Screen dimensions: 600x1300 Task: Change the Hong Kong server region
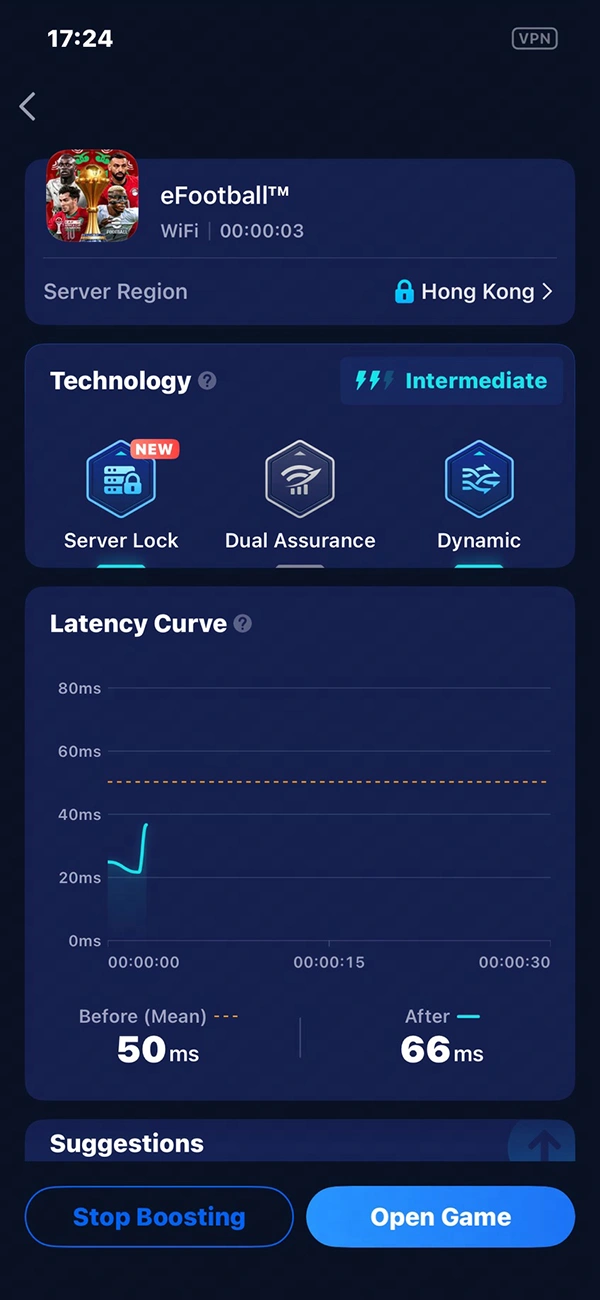point(474,292)
